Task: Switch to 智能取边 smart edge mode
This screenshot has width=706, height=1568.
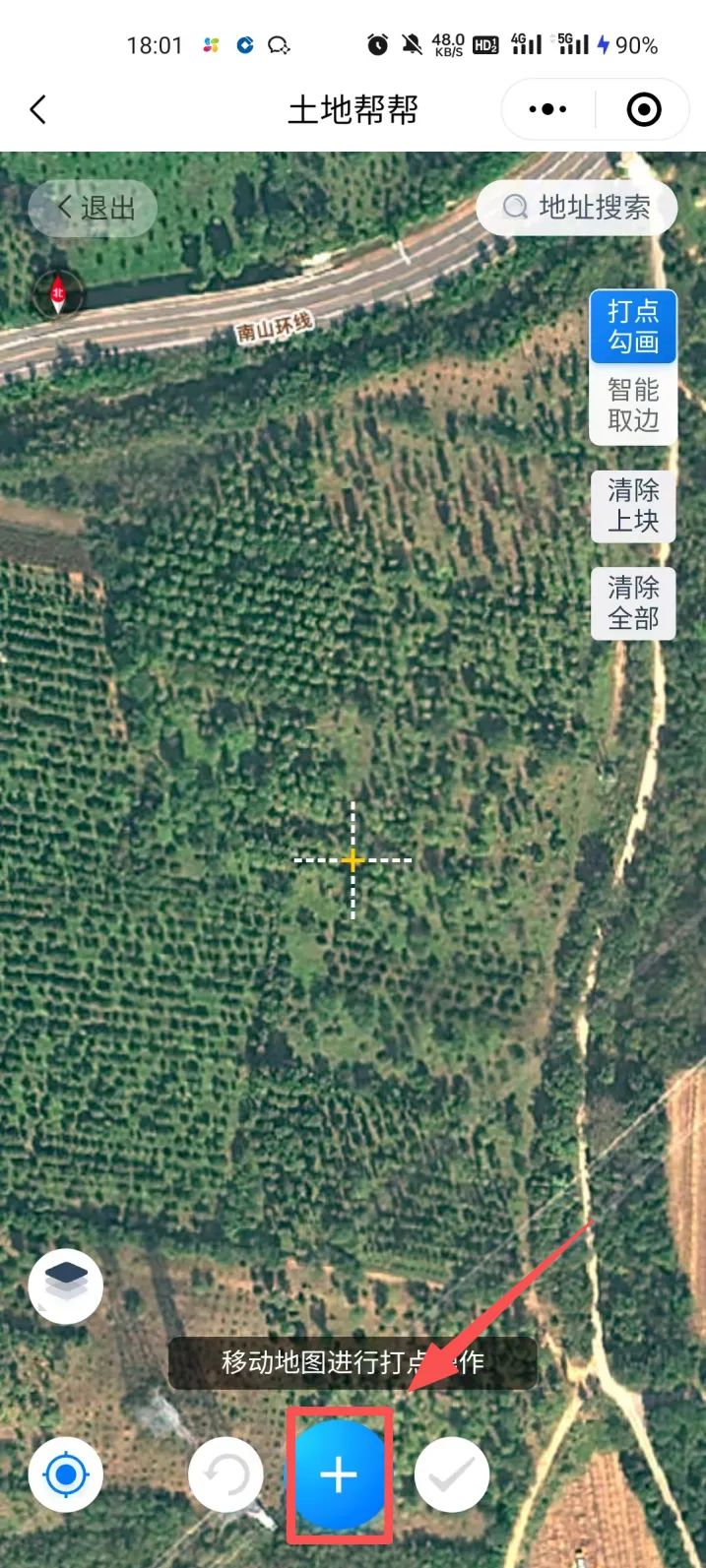Action: pos(633,405)
